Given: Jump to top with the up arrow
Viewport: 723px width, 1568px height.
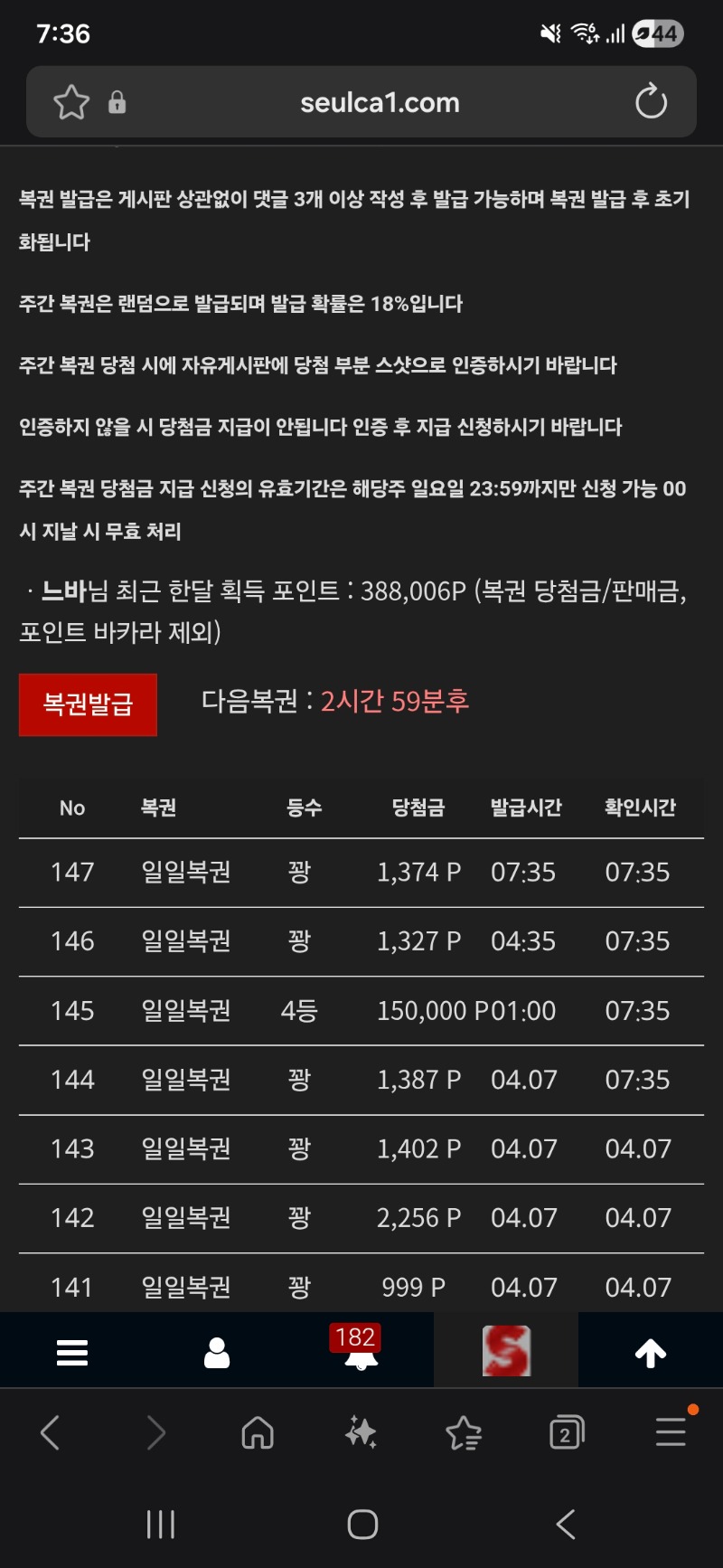Looking at the screenshot, I should tap(651, 1353).
